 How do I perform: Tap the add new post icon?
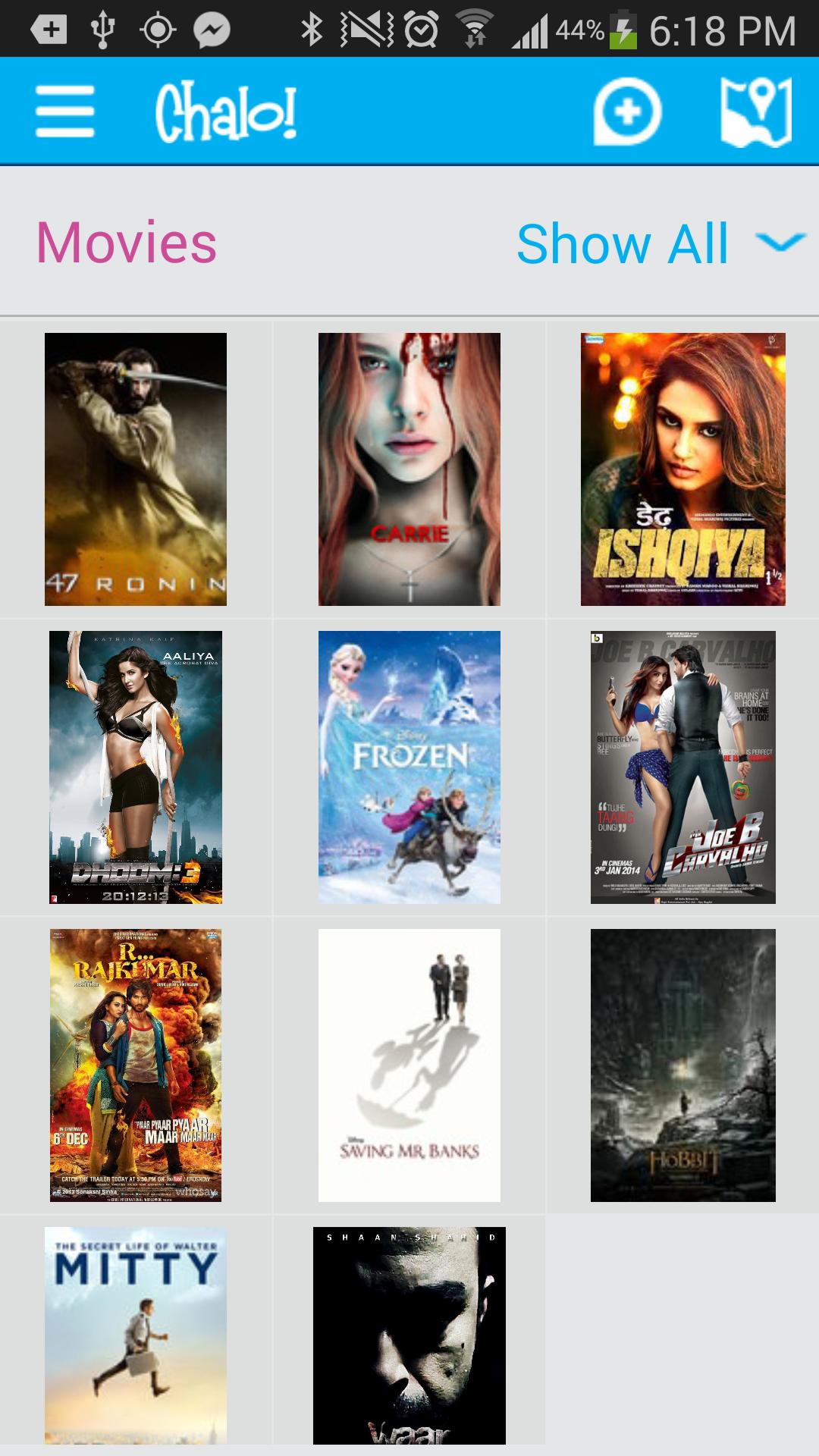pyautogui.click(x=626, y=111)
